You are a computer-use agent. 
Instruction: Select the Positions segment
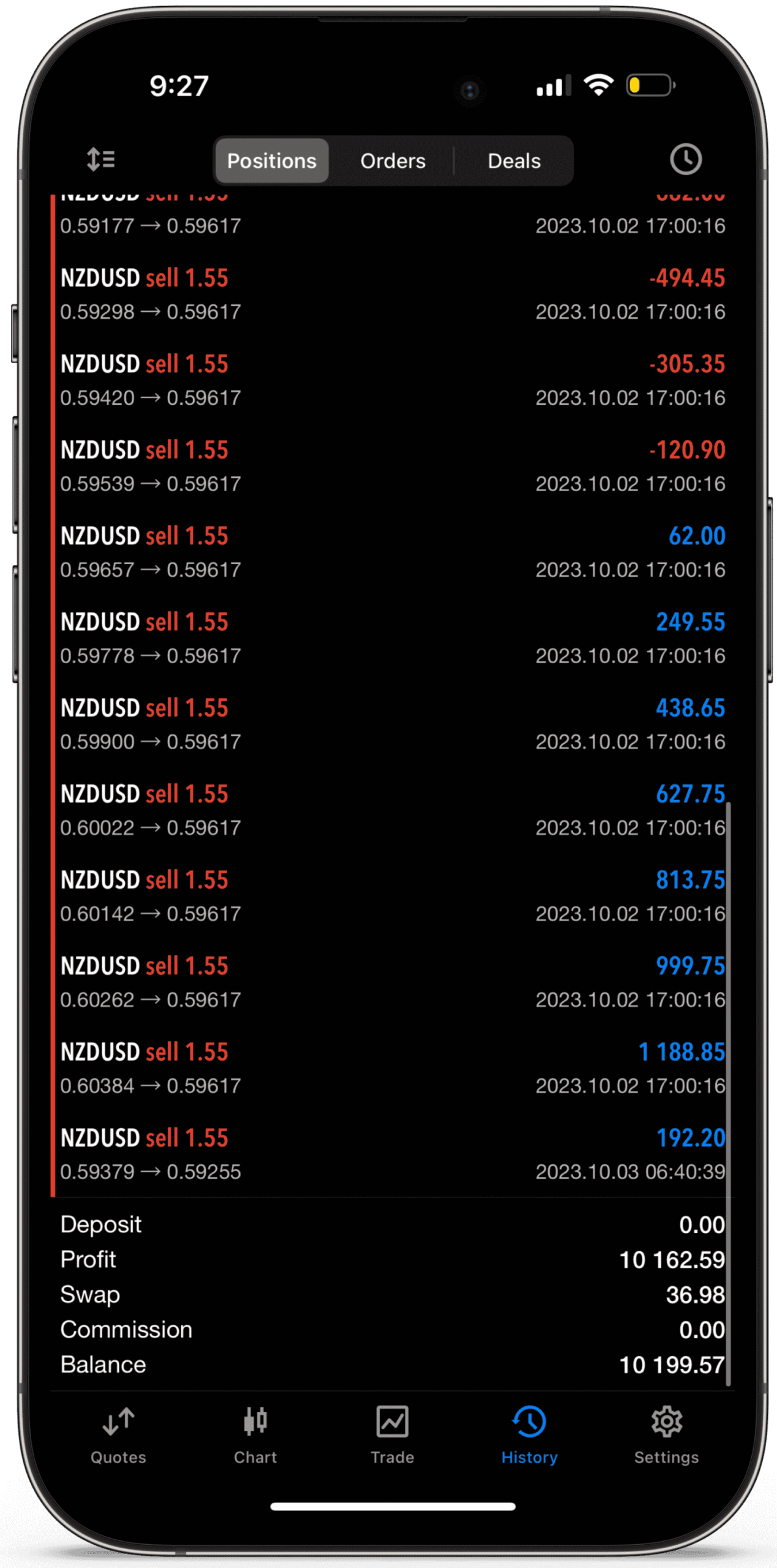[x=271, y=161]
